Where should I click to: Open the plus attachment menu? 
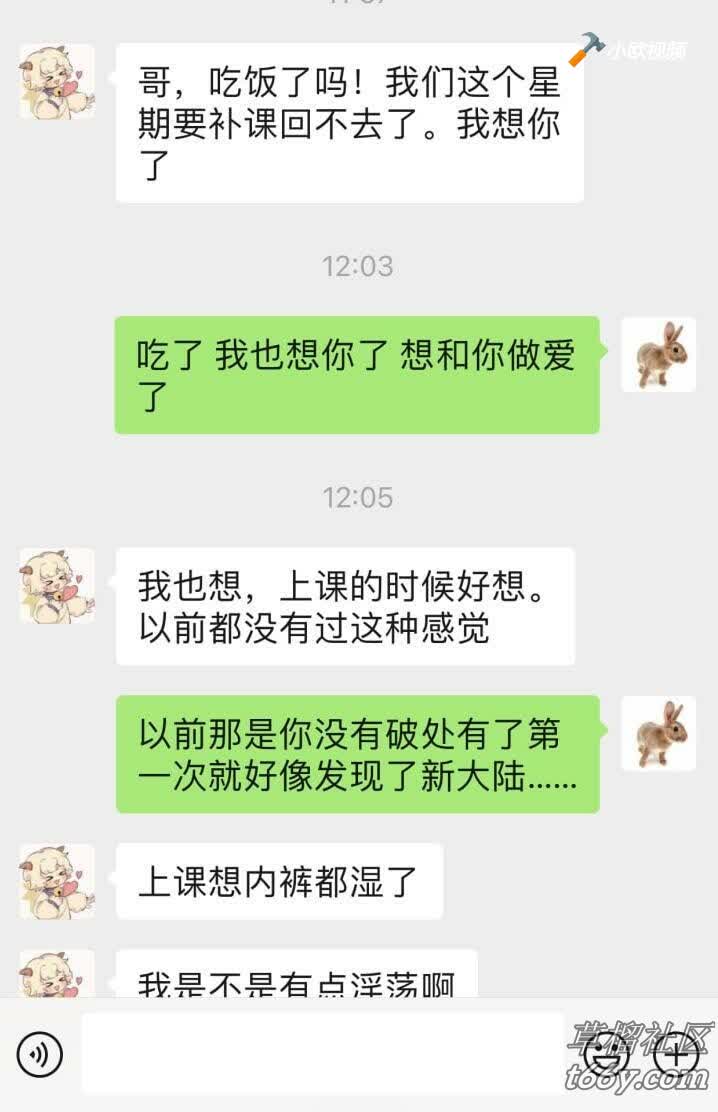coord(676,1054)
